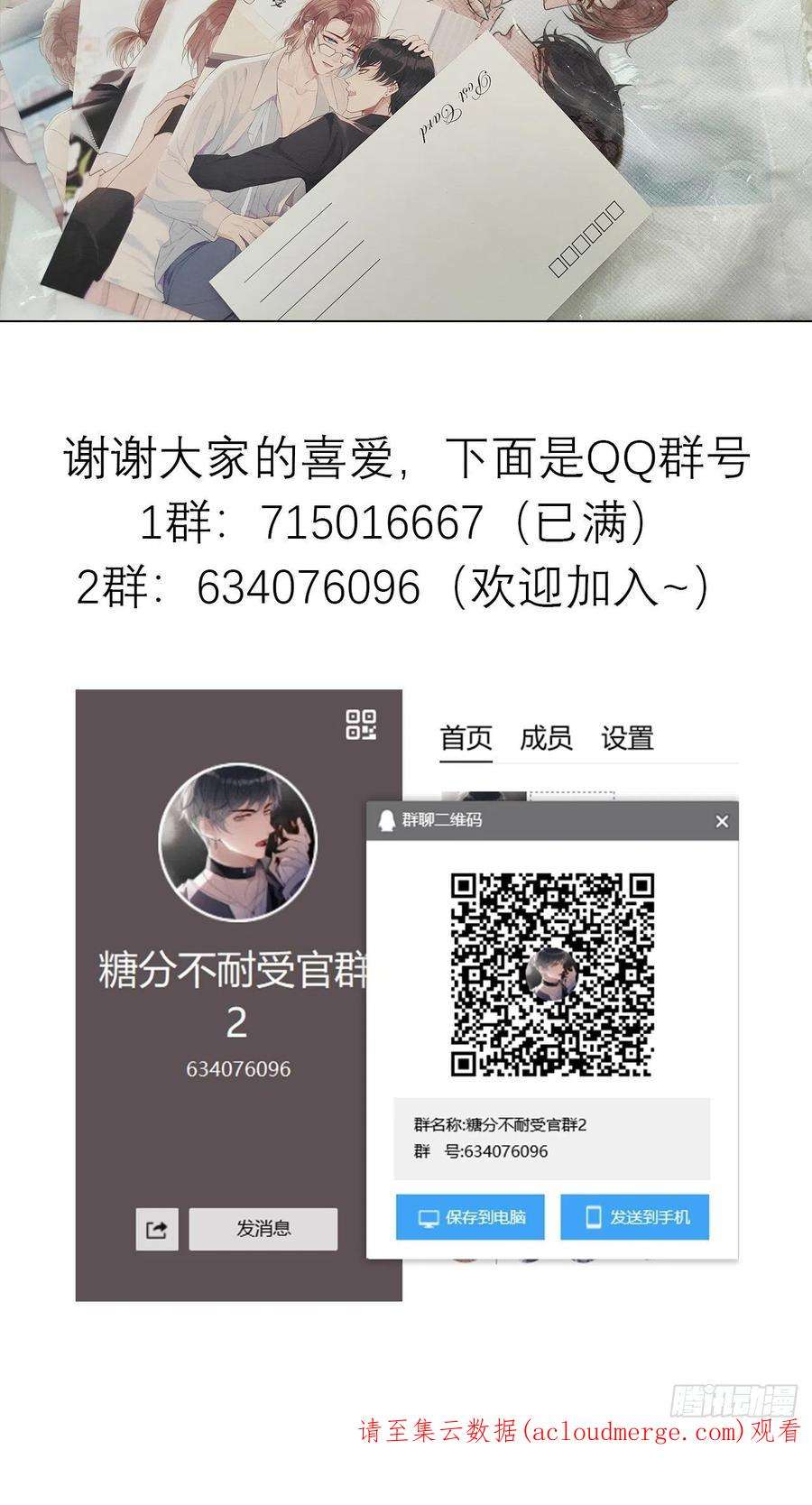Click the group number 634076096 text
Screen dimensions: 812x1505
pyautogui.click(x=237, y=1069)
